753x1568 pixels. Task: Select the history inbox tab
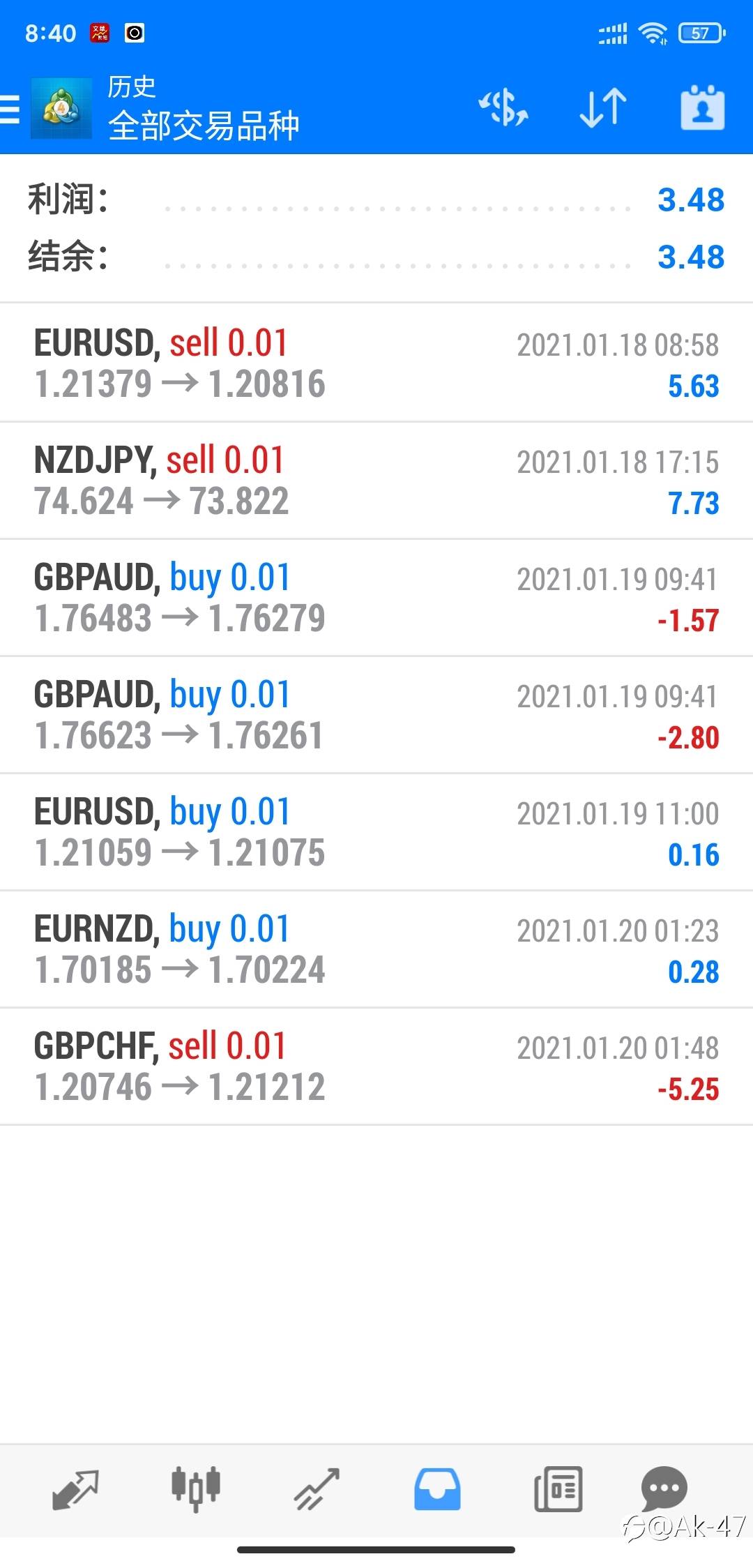[x=437, y=1488]
